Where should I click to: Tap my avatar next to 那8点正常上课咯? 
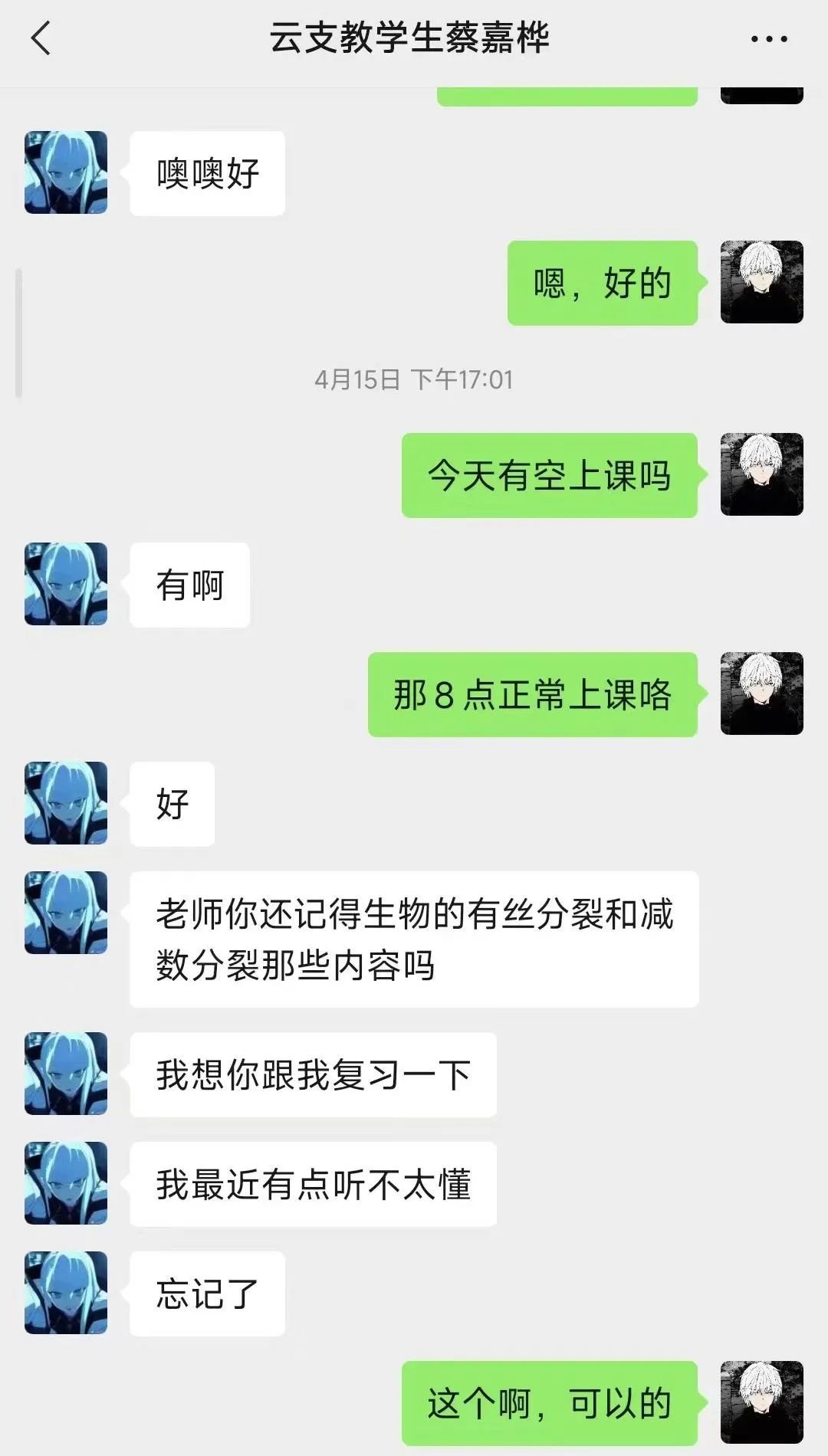pos(761,694)
